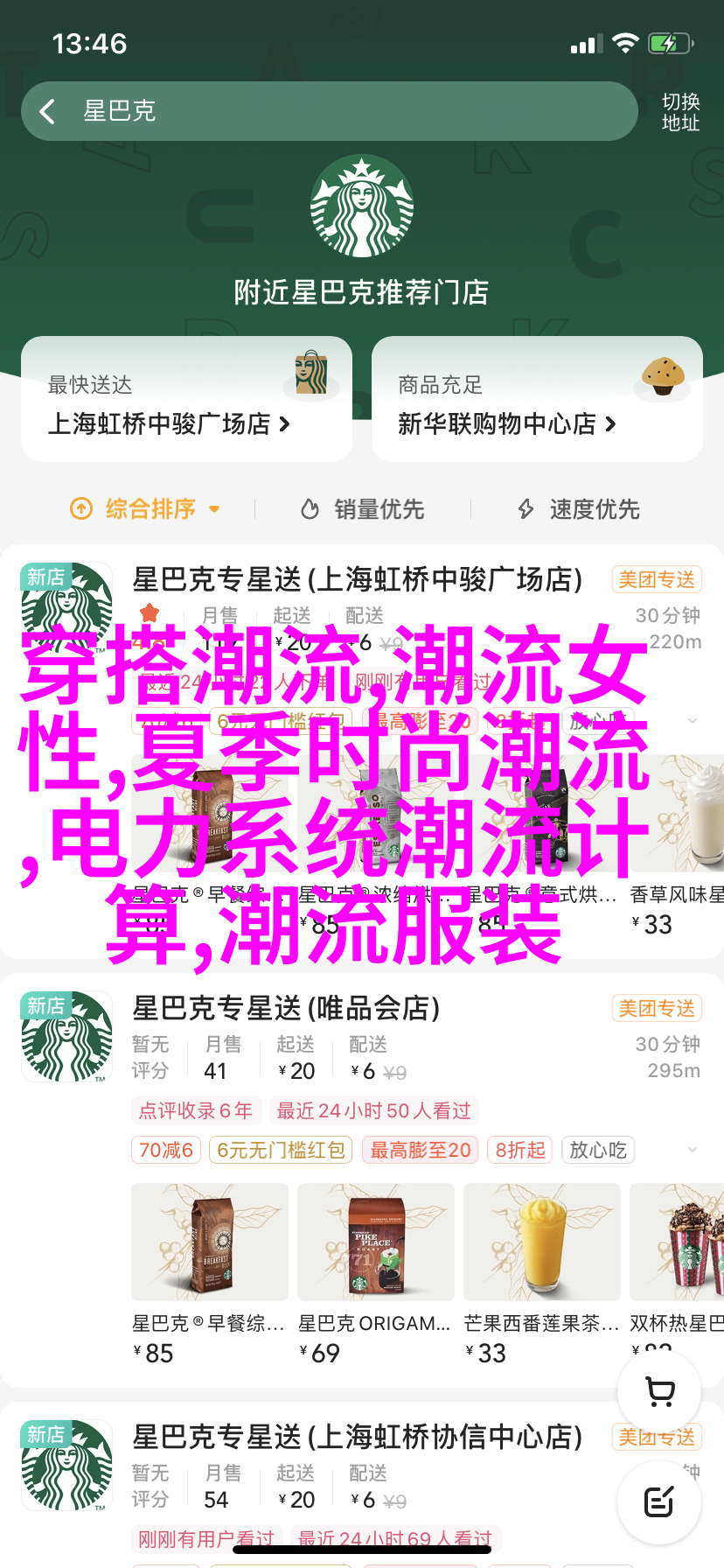The width and height of the screenshot is (724, 1568).
Task: Expand the promotion tags for 唯品会店
Action: coord(693,1150)
